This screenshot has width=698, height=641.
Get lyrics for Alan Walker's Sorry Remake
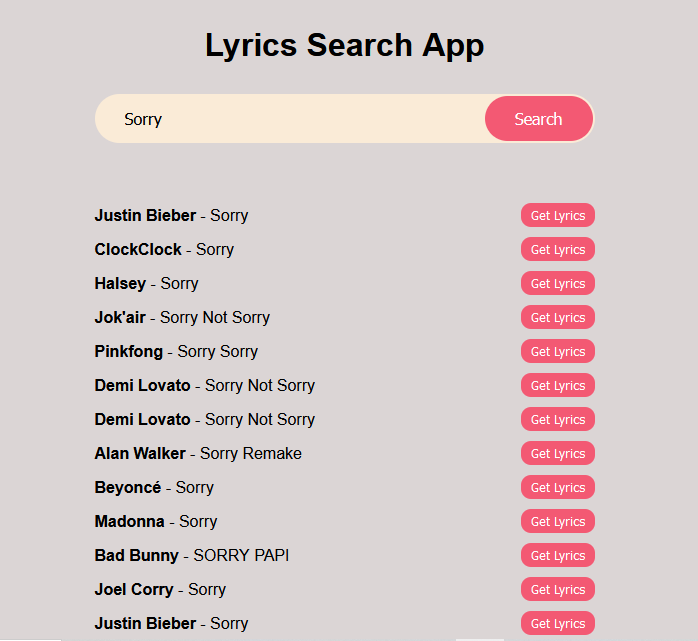pos(557,454)
